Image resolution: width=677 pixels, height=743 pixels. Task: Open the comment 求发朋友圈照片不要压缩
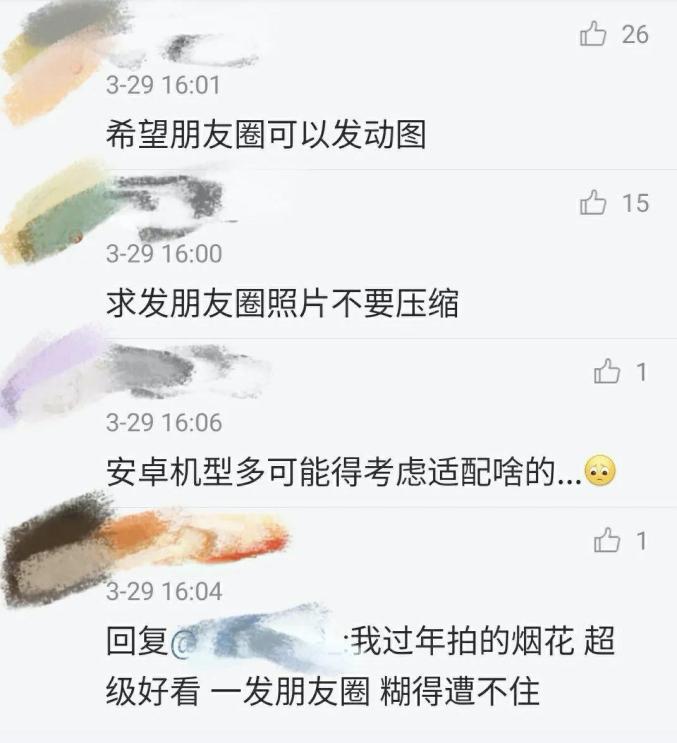click(282, 304)
